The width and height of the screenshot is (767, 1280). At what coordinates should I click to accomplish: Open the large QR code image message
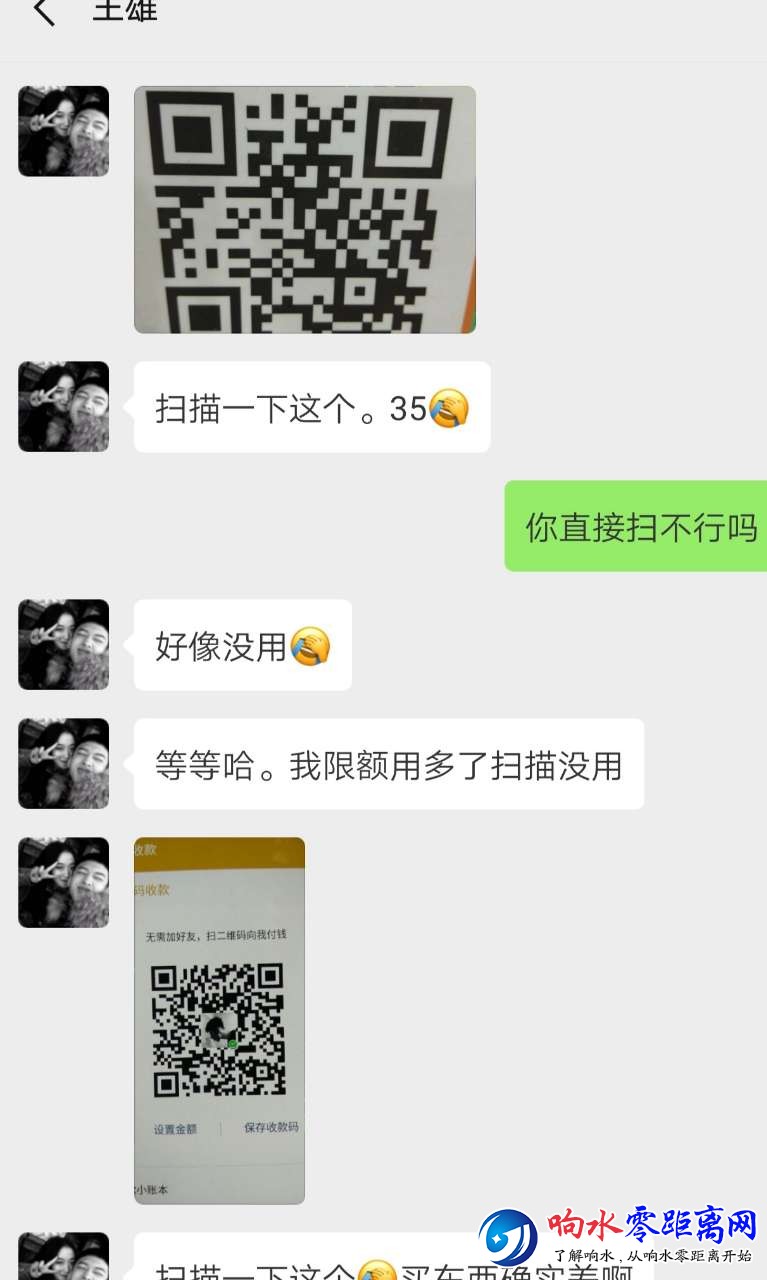pyautogui.click(x=304, y=210)
